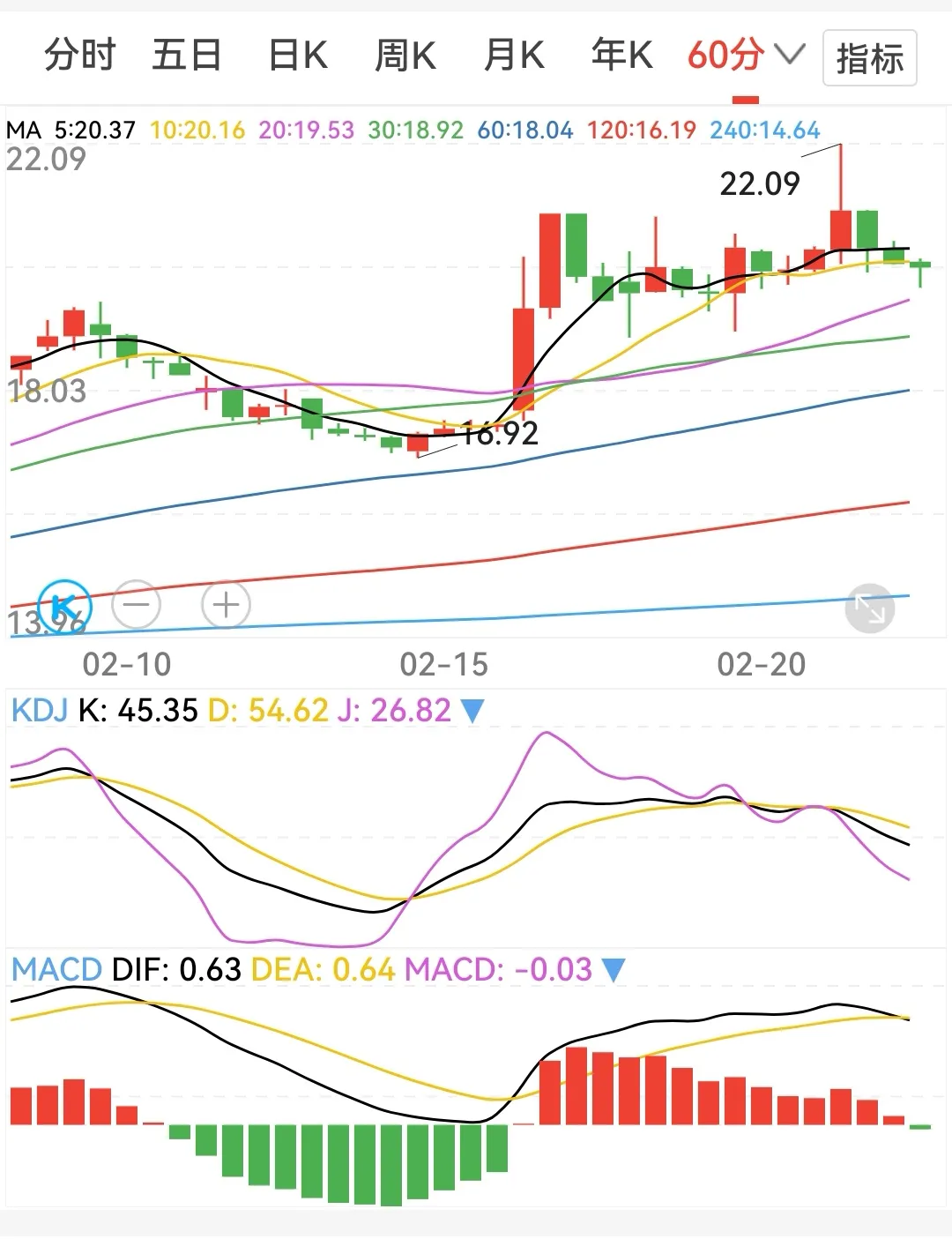
Task: Switch to the 日K view
Action: [x=297, y=56]
